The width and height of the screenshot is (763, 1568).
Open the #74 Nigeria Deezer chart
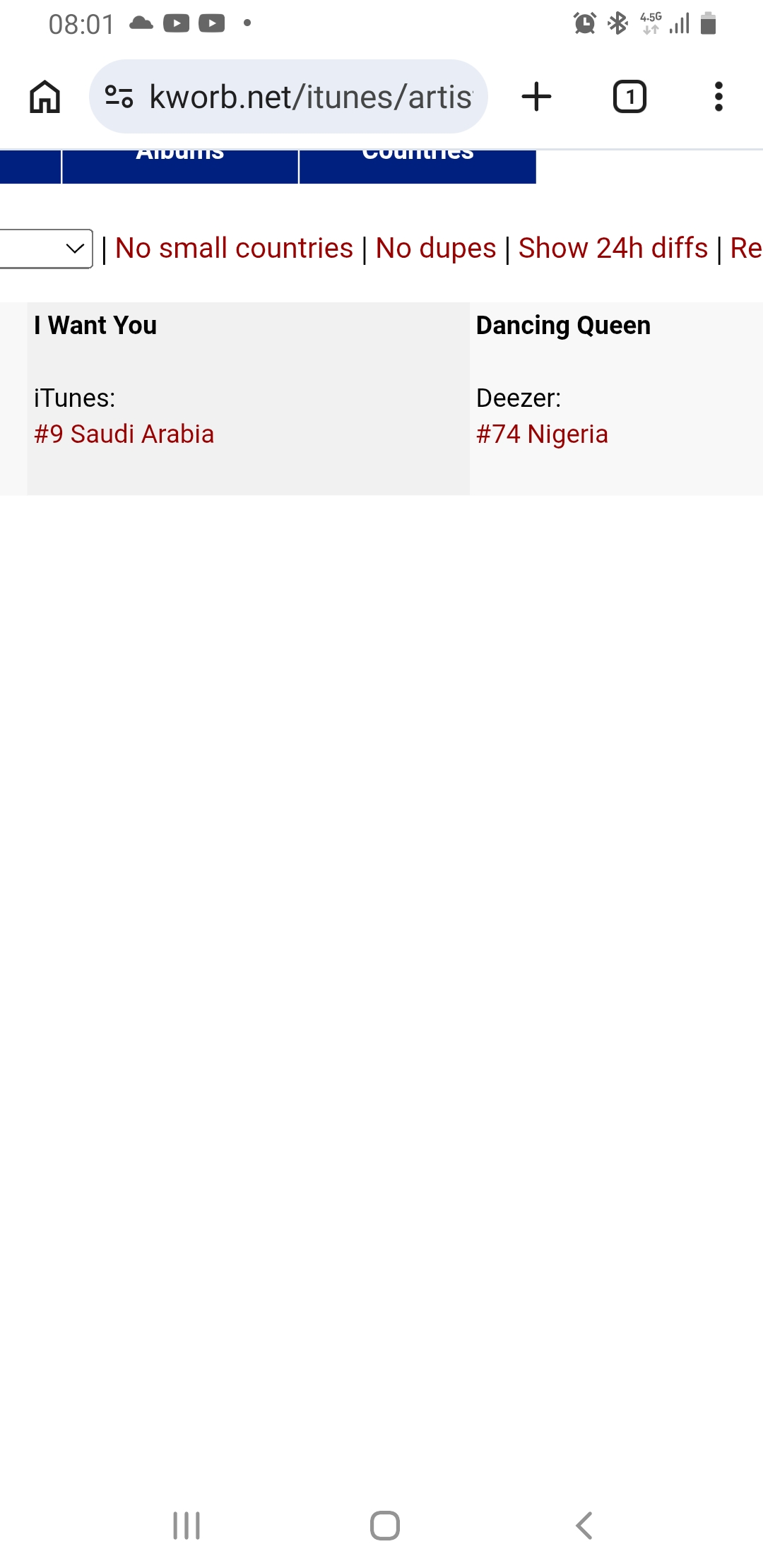click(542, 434)
